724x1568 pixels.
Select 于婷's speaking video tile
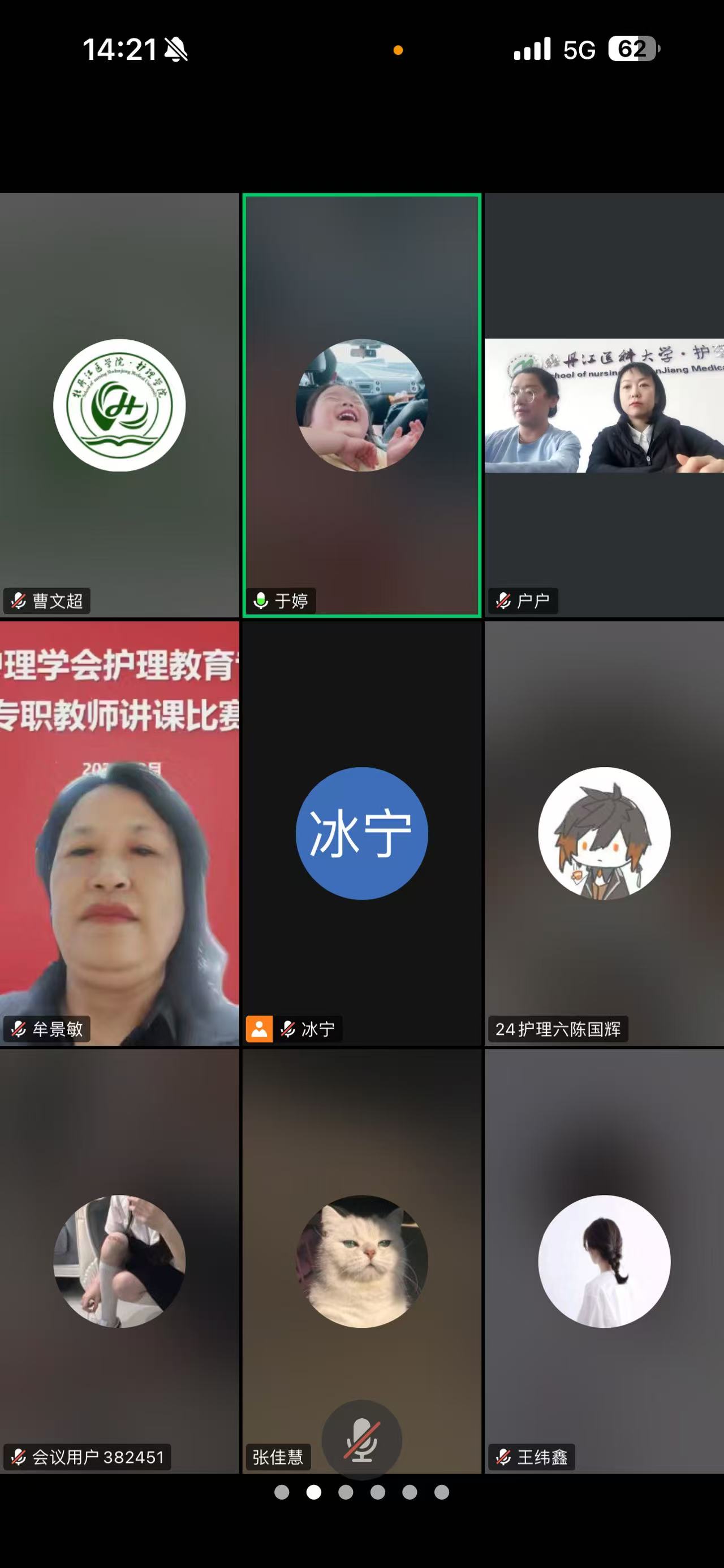coord(361,405)
